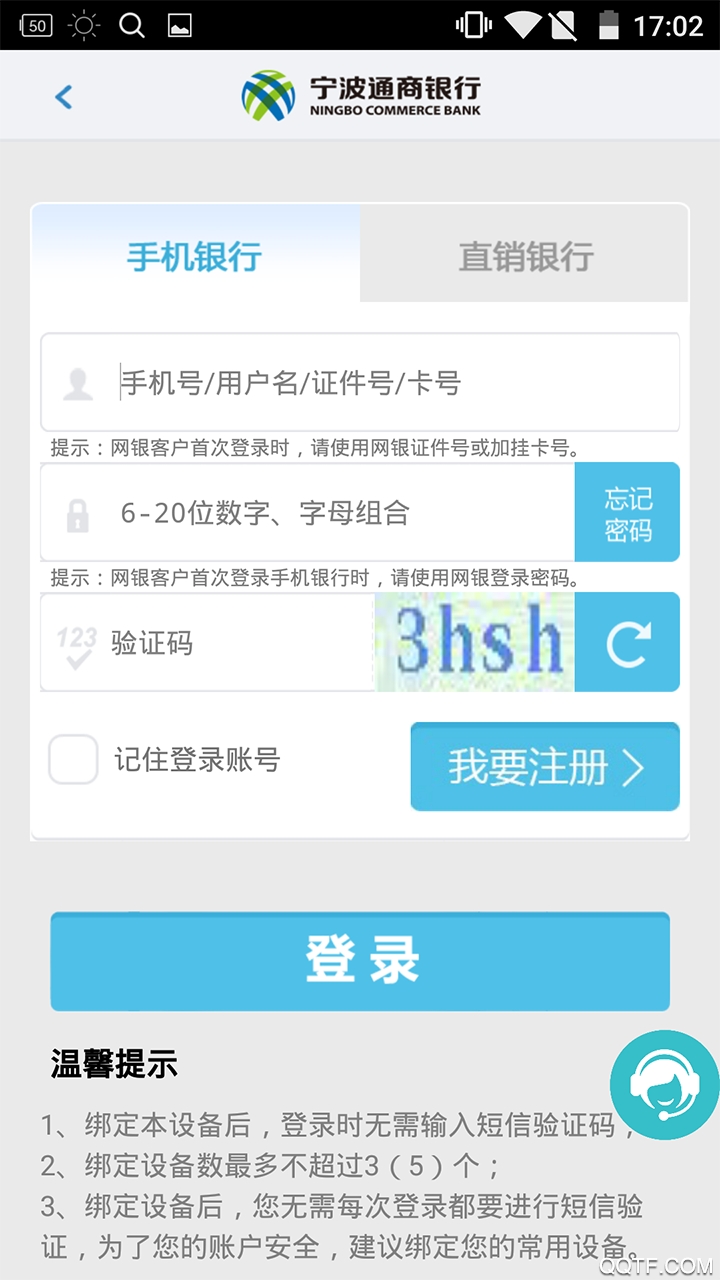The height and width of the screenshot is (1280, 720).
Task: Open 我要注册 to register
Action: pos(545,768)
